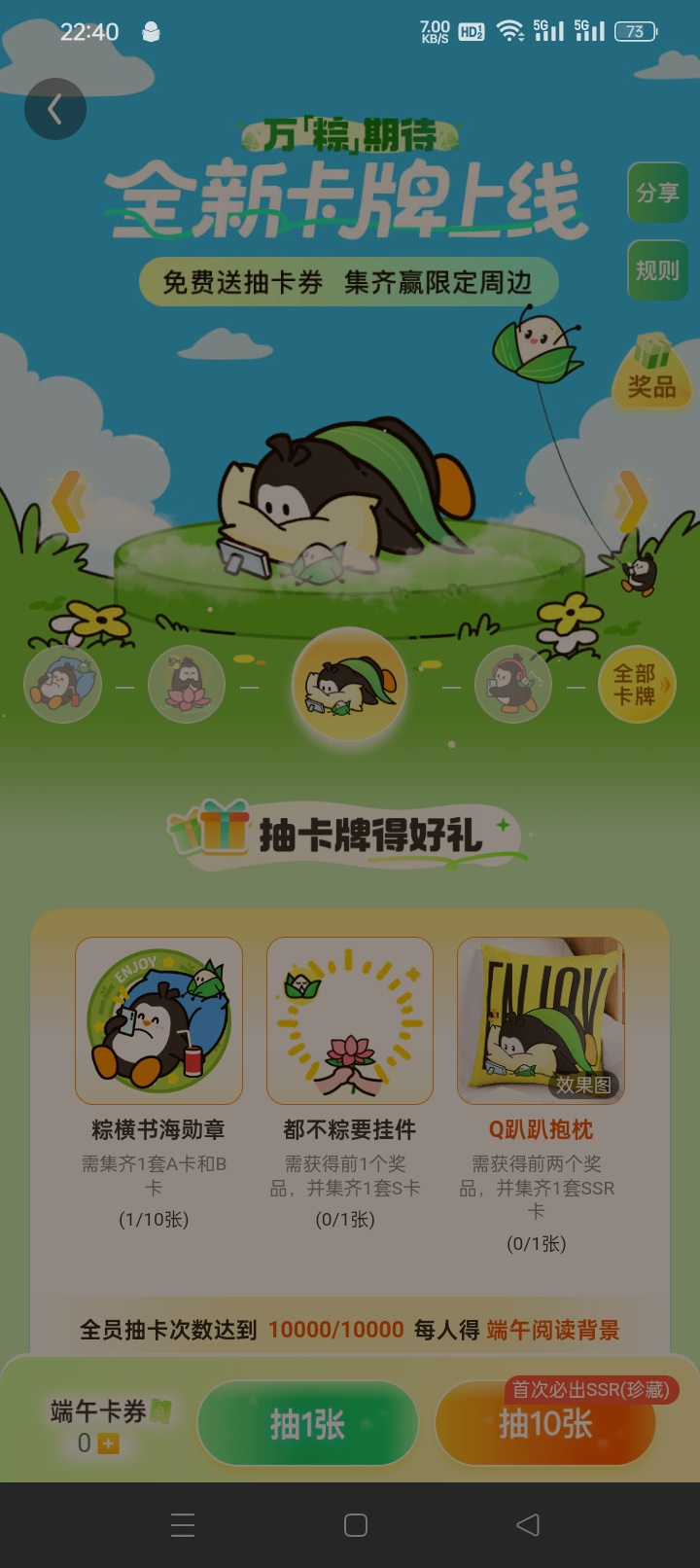Image resolution: width=700 pixels, height=1568 pixels.
Task: Show next card with right arrow
Action: click(x=630, y=501)
